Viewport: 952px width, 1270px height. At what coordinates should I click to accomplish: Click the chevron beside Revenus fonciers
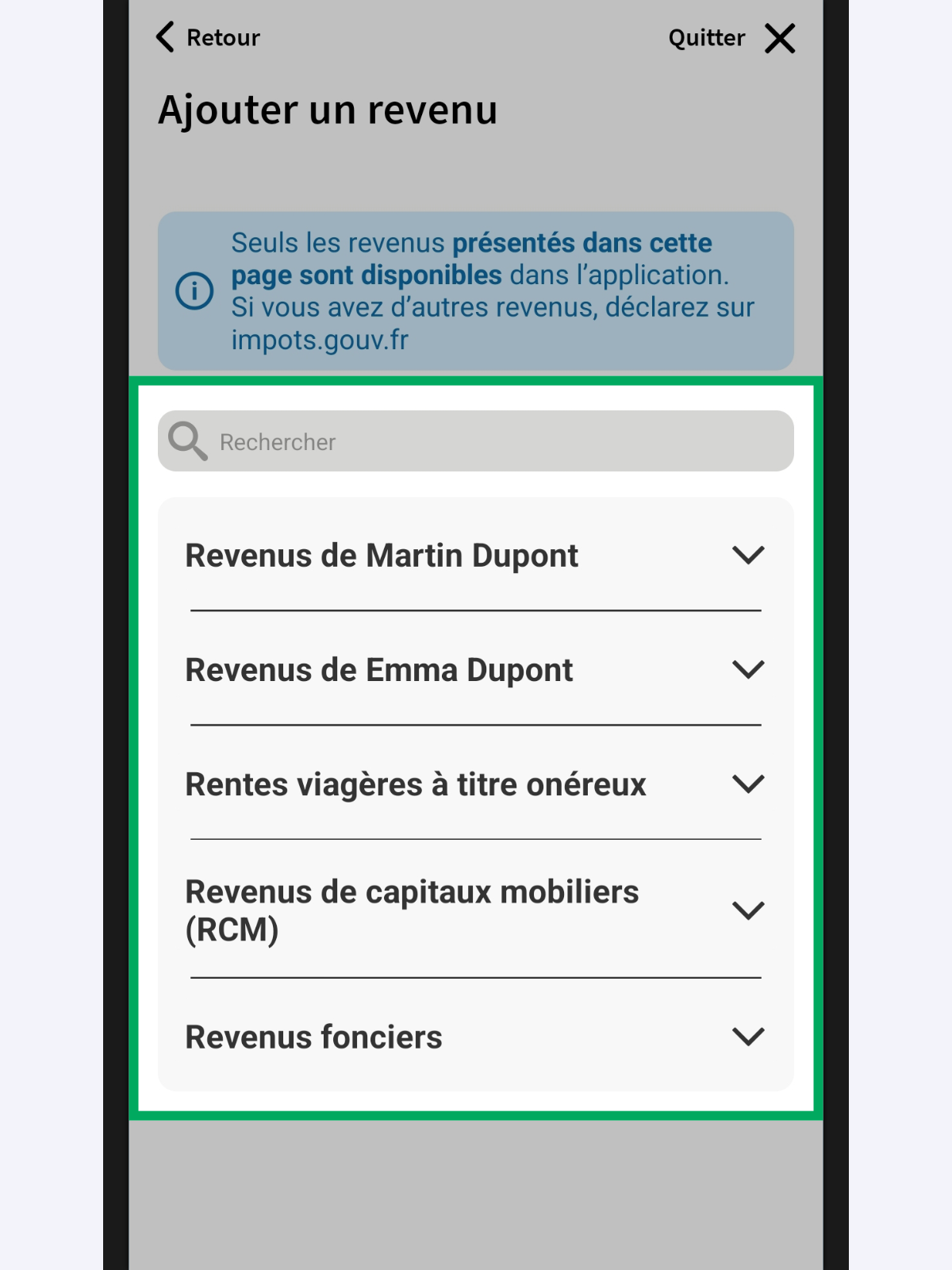(749, 1036)
